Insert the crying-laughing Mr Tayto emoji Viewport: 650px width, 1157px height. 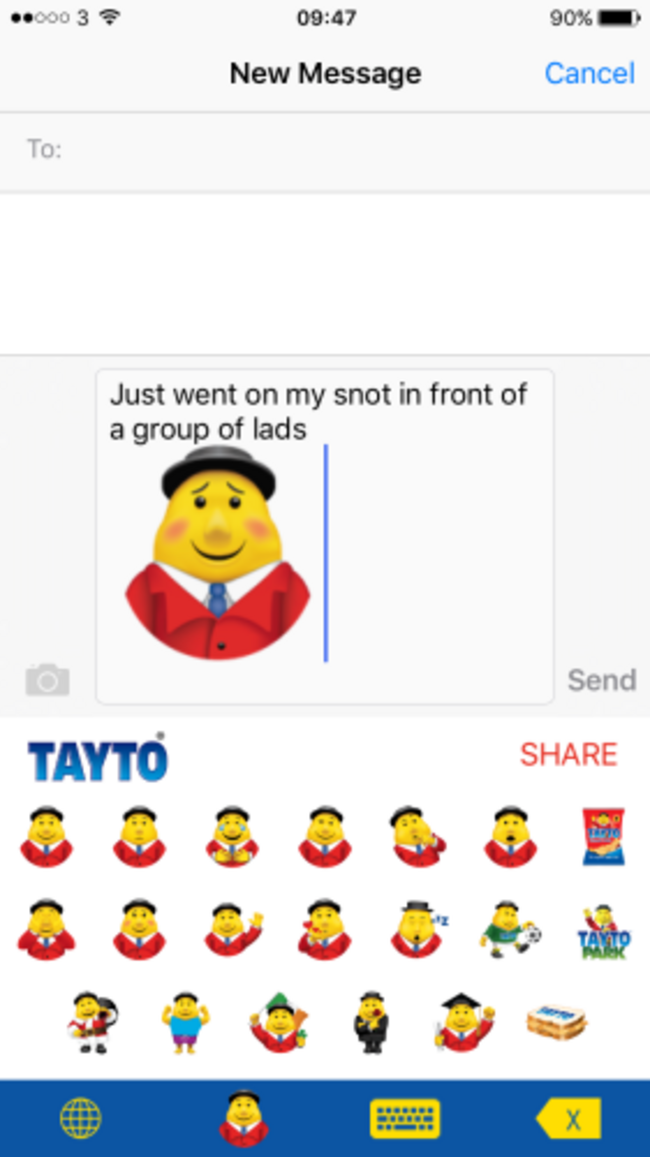coord(232,836)
